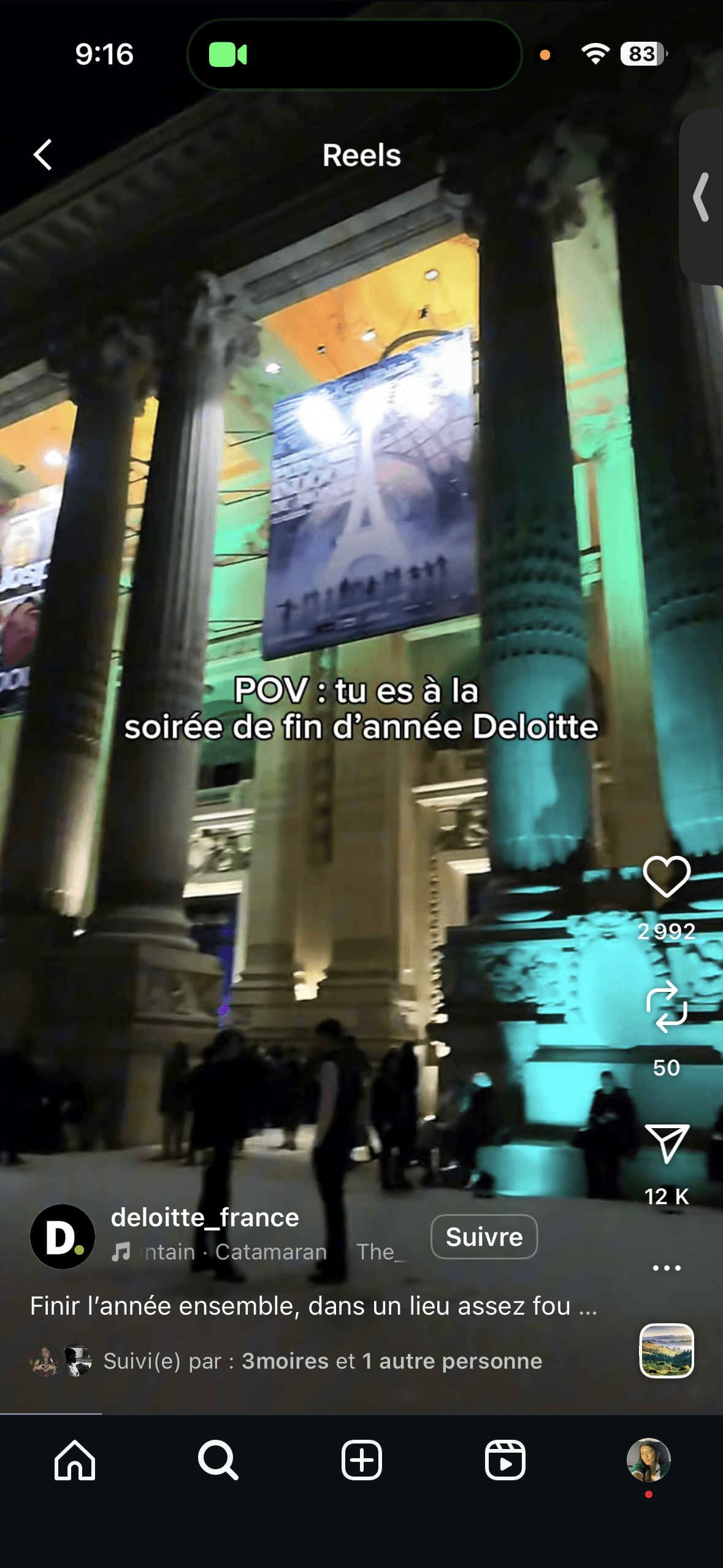Open your profile tab at bottom right
The width and height of the screenshot is (723, 1568).
649,1459
